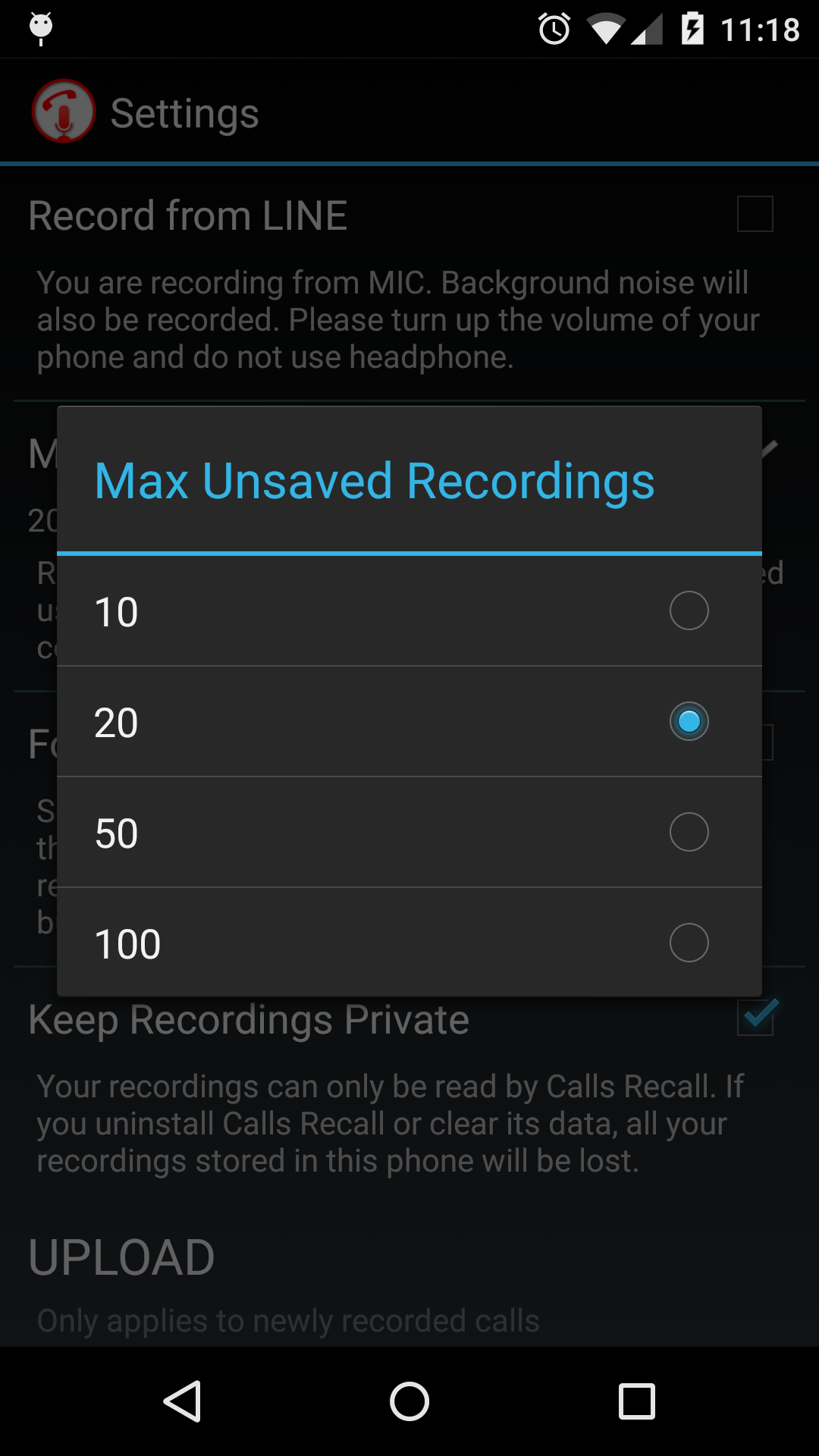This screenshot has width=819, height=1456.
Task: Tap the Settings title text
Action: 185,111
